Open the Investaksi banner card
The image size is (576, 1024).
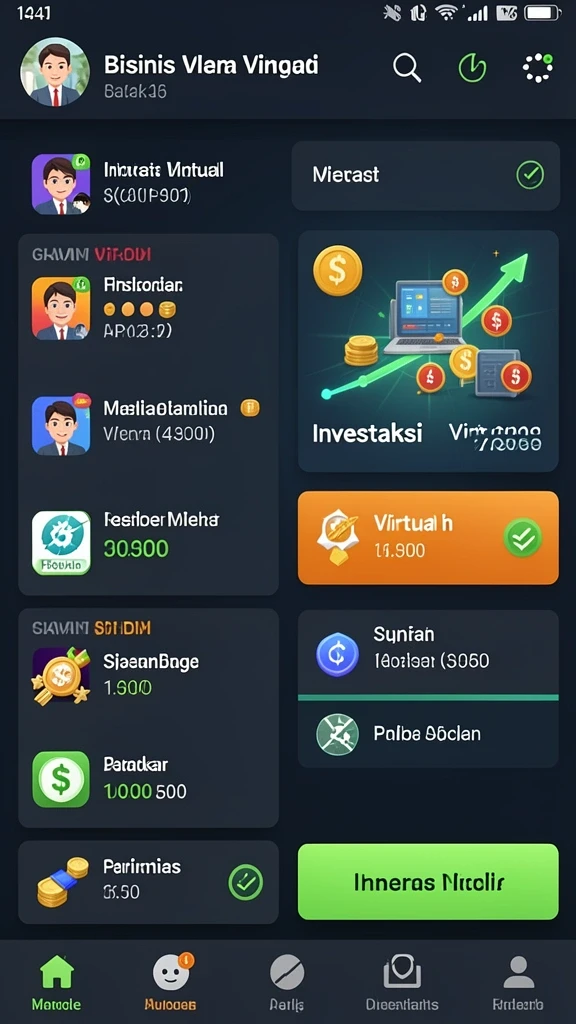(x=428, y=351)
